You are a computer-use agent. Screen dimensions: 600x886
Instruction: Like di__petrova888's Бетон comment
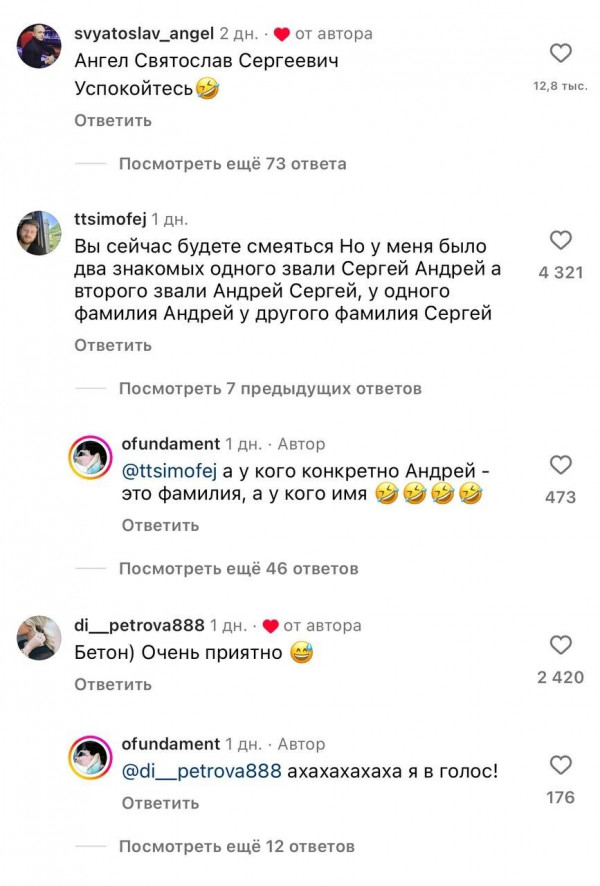(561, 645)
